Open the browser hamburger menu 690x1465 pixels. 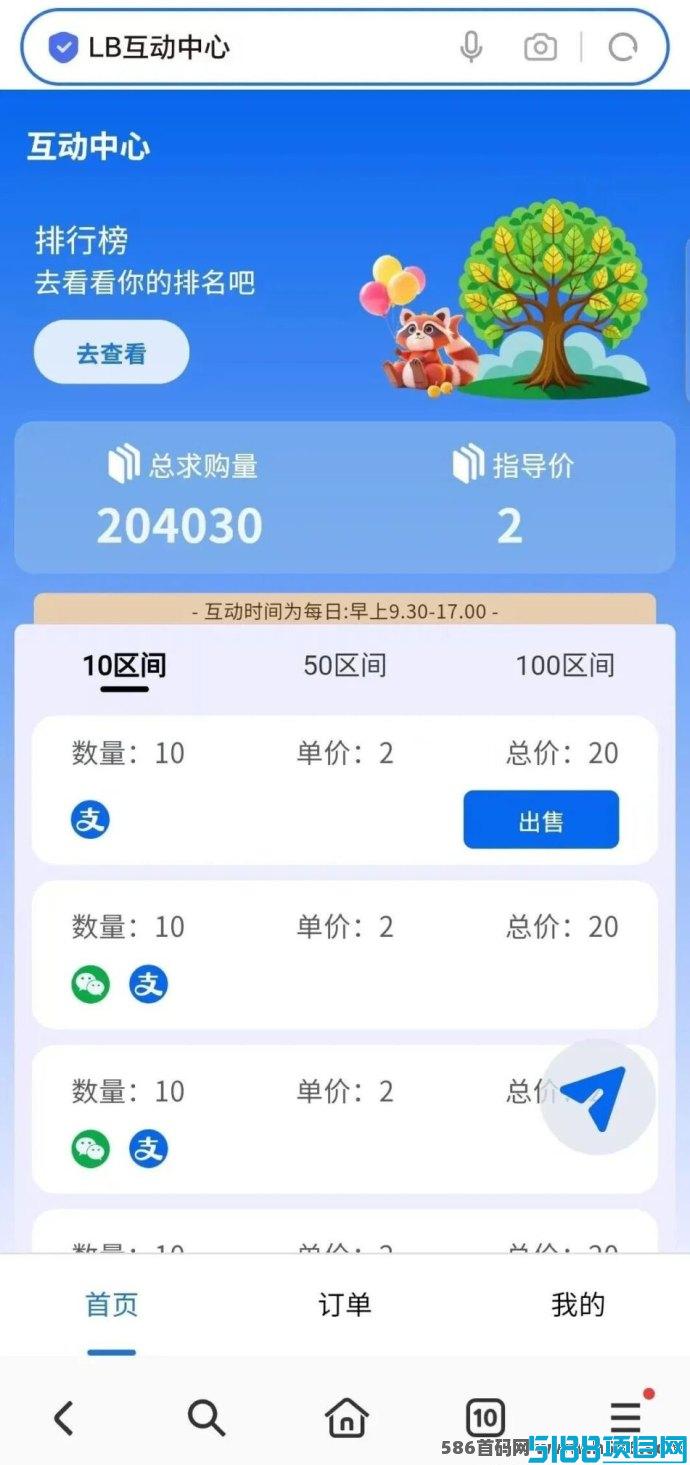tap(627, 1416)
